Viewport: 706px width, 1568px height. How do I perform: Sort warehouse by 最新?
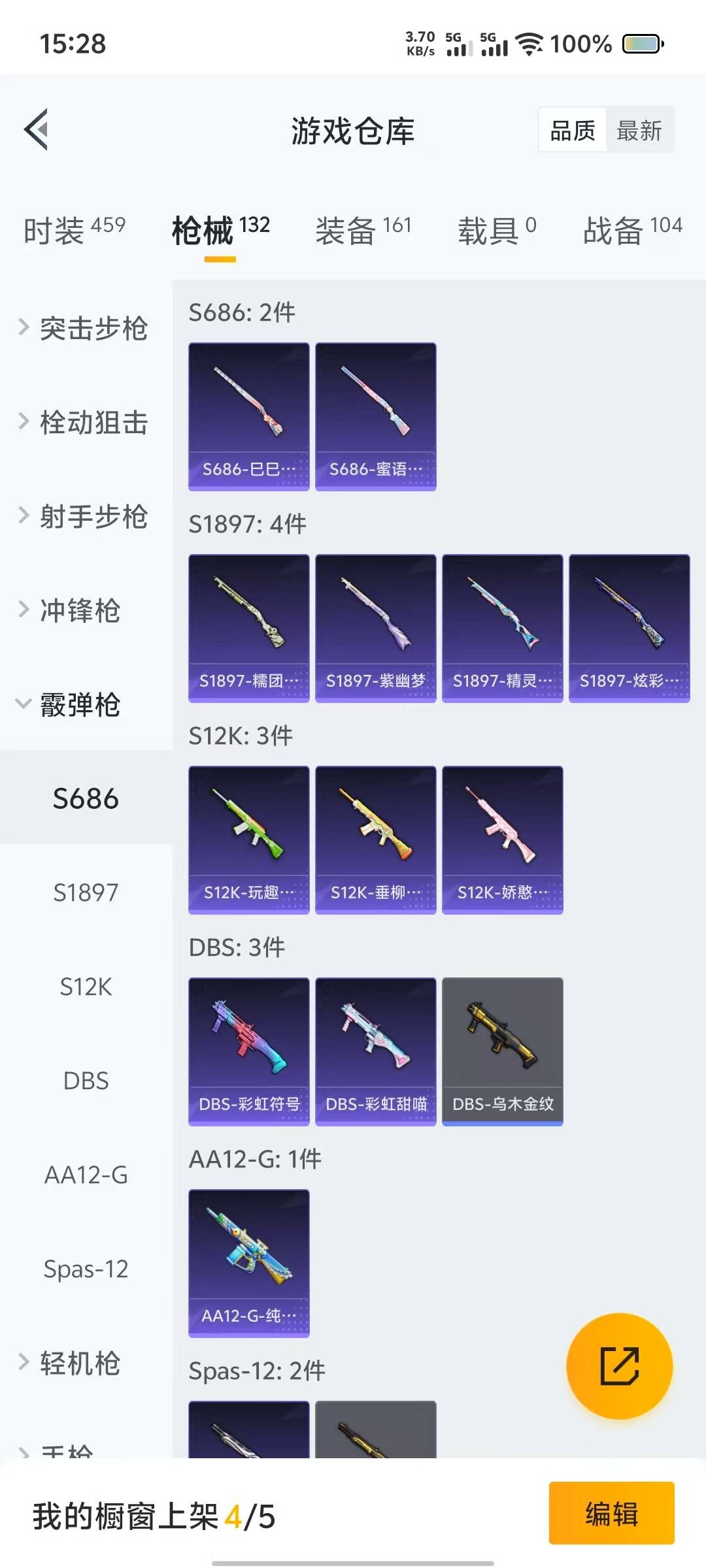(x=639, y=131)
